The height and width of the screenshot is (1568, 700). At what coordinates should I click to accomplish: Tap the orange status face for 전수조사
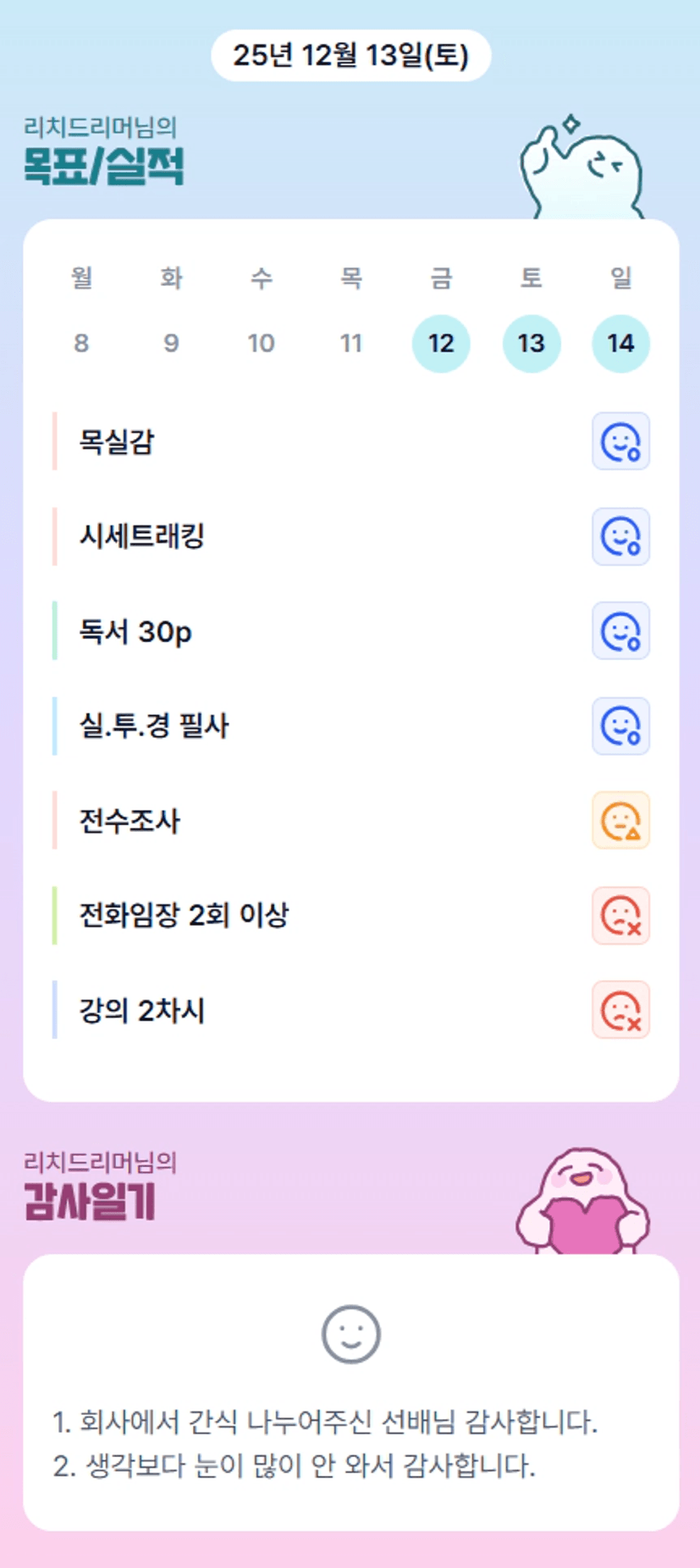point(620,821)
